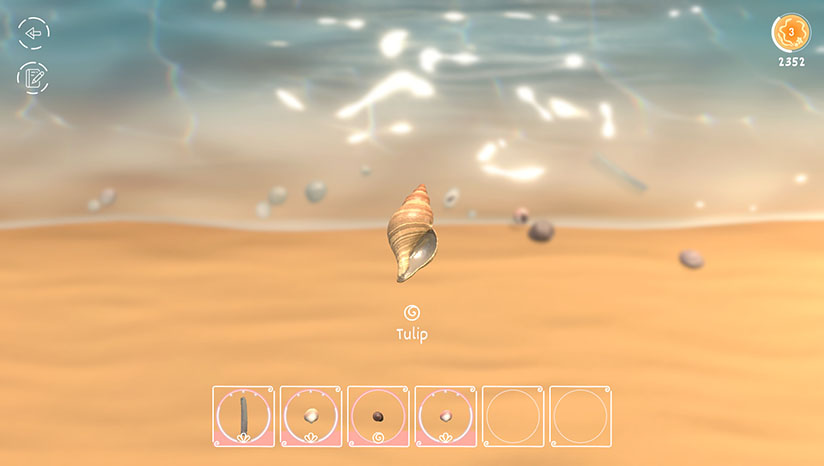This screenshot has height=466, width=824.
Task: Select the dark pebble slot with spiral
Action: [378, 416]
